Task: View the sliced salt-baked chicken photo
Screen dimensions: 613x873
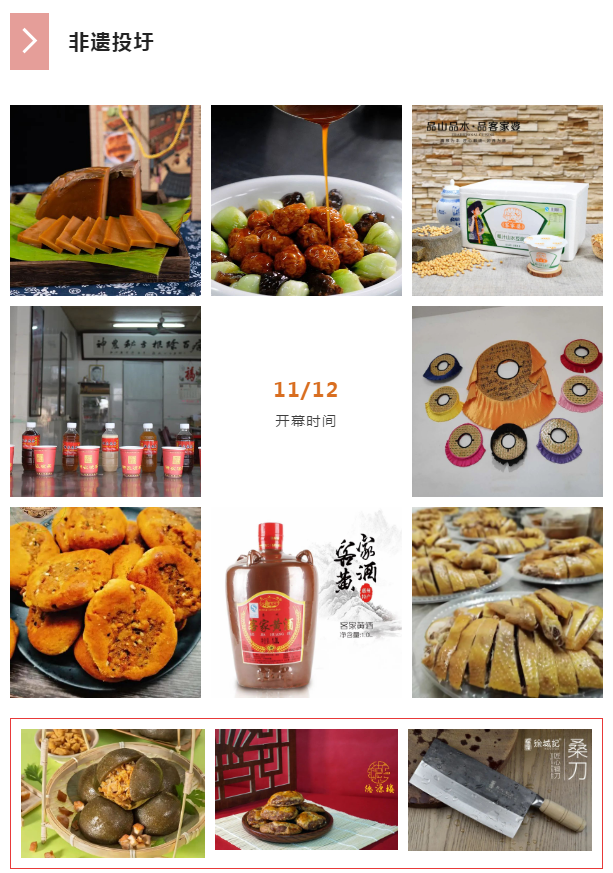Action: (x=507, y=602)
